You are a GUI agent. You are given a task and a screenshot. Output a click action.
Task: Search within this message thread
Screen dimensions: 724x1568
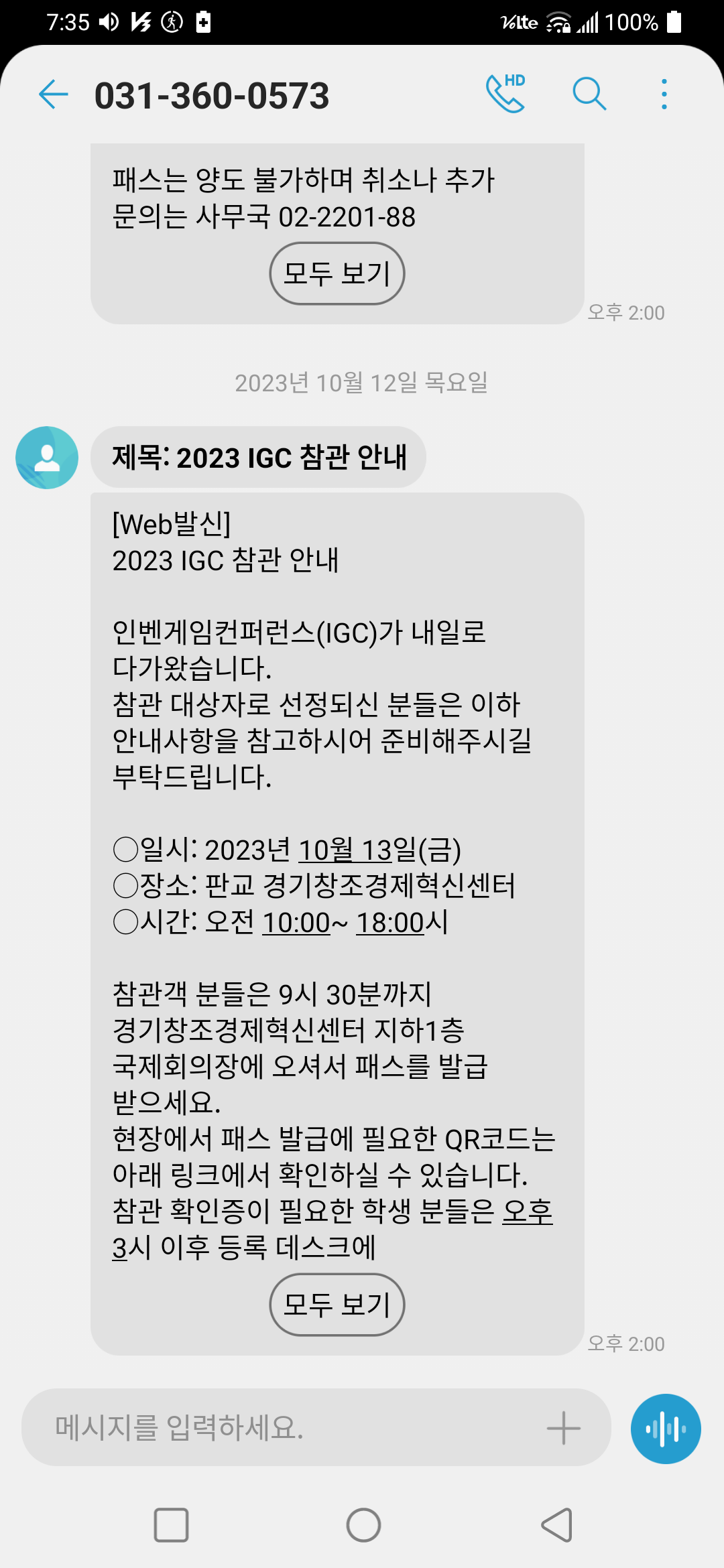589,94
